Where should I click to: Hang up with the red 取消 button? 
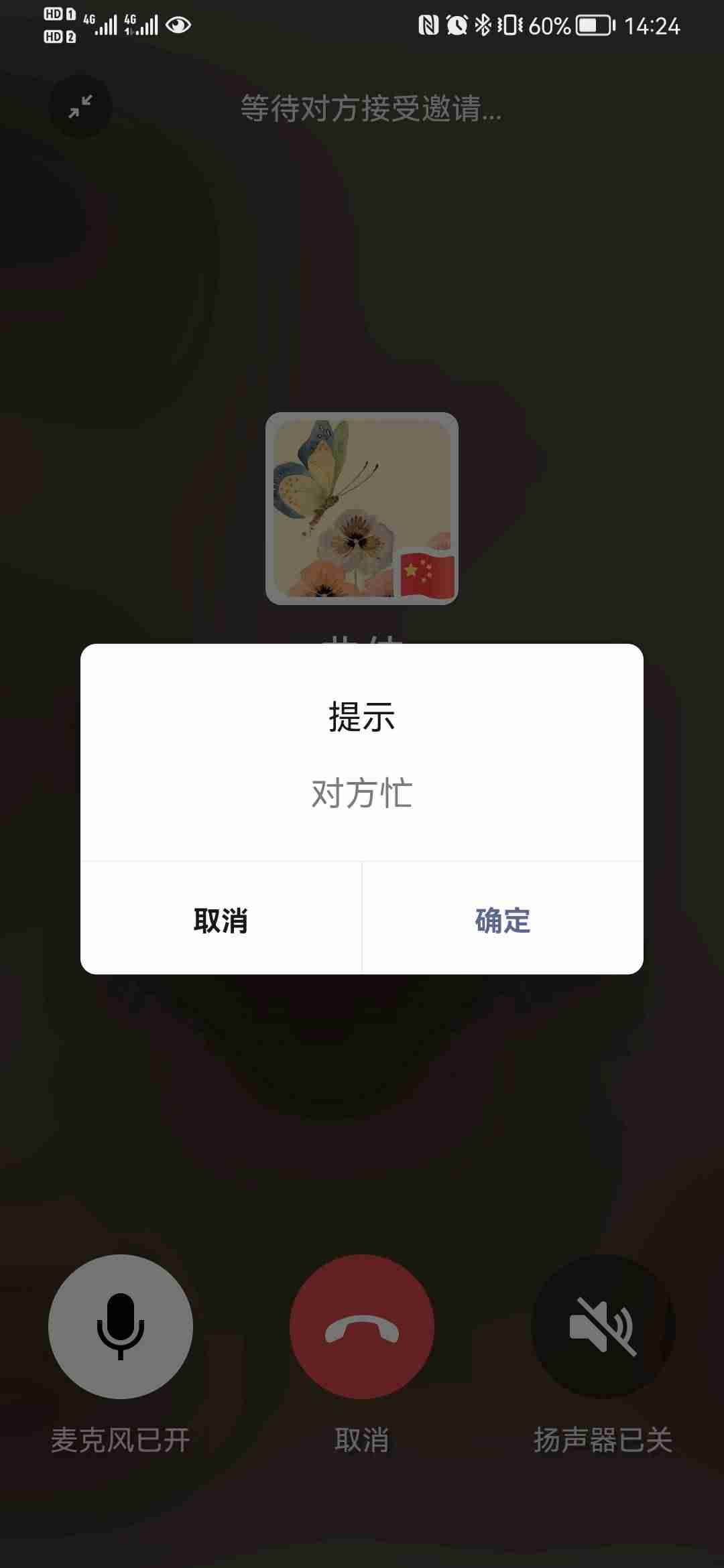[x=362, y=1326]
